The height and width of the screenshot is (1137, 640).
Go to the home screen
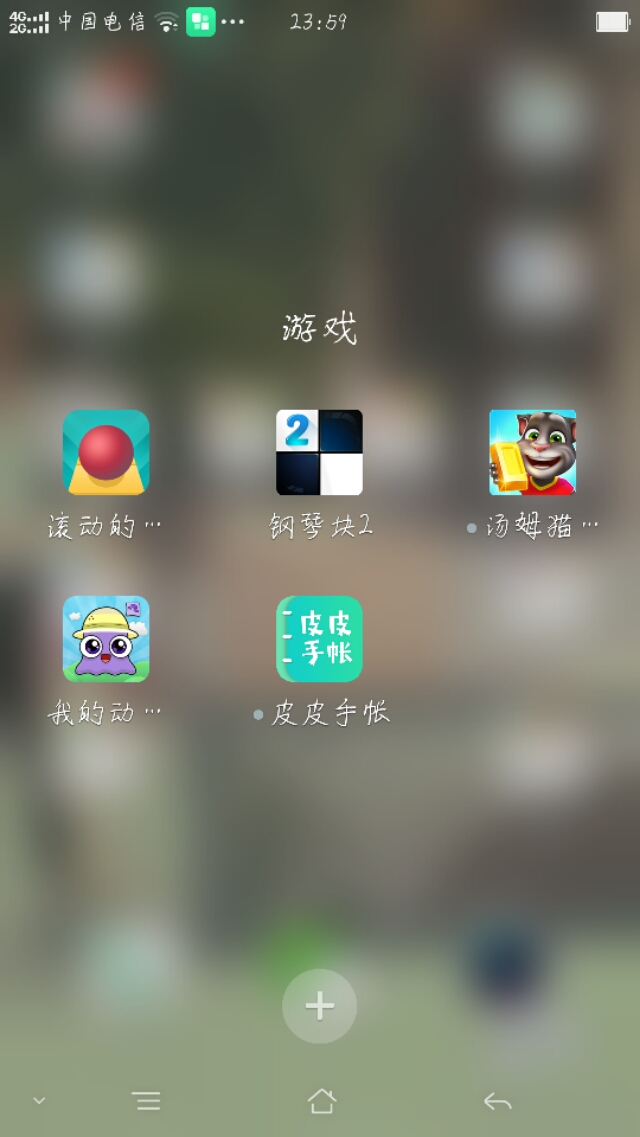321,1101
